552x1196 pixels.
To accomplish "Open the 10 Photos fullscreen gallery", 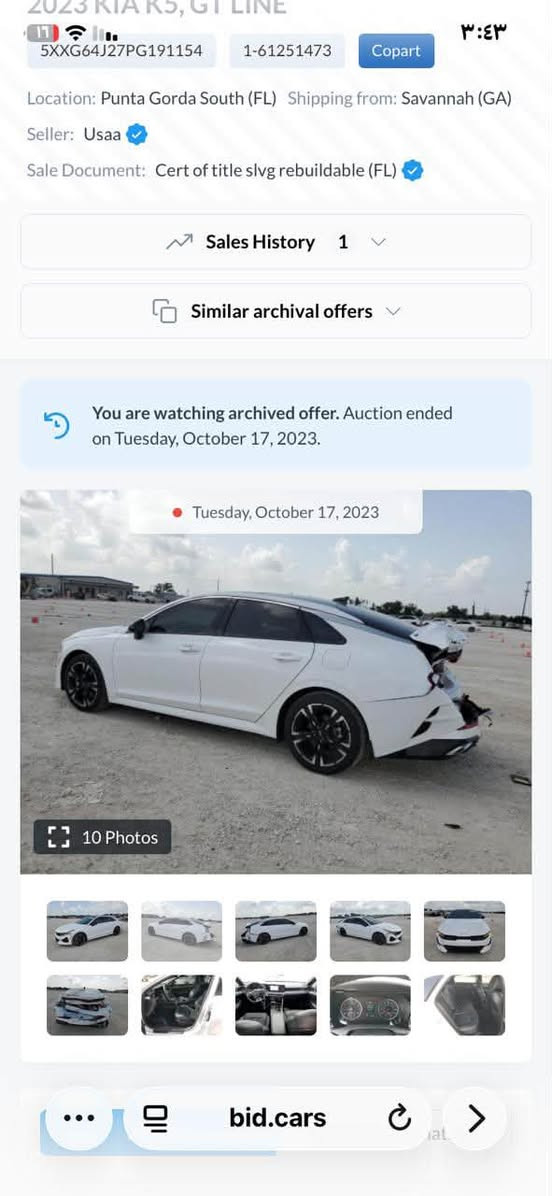I will point(103,837).
